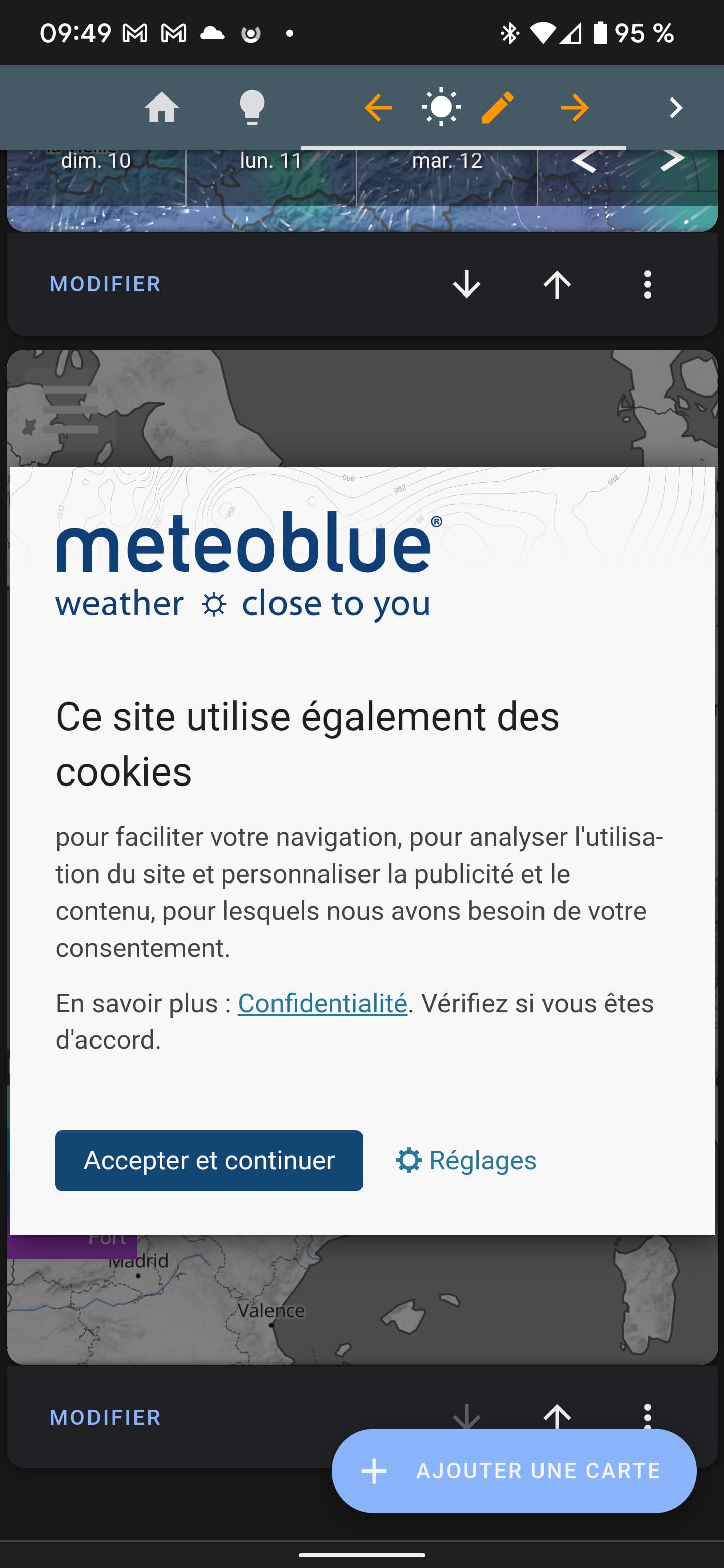Viewport: 724px width, 1568px height.
Task: Open the wind forecast card's overflow menu
Action: pos(647,284)
